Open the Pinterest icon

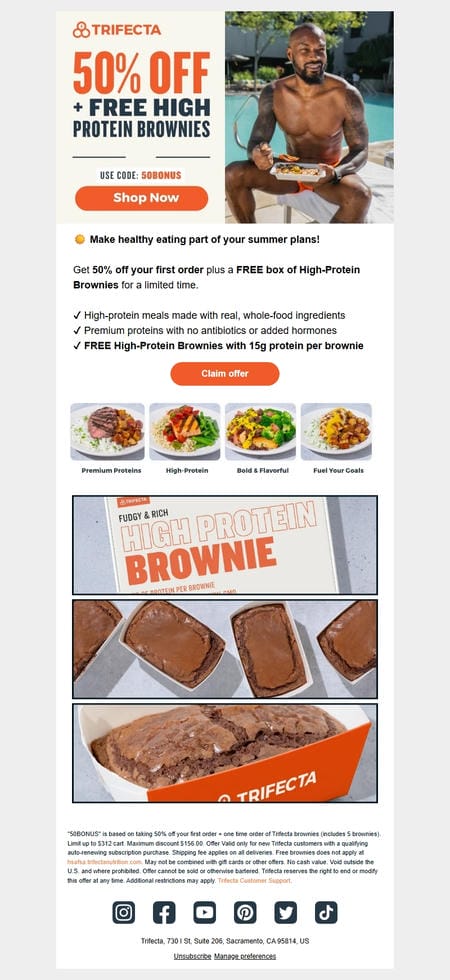click(245, 912)
